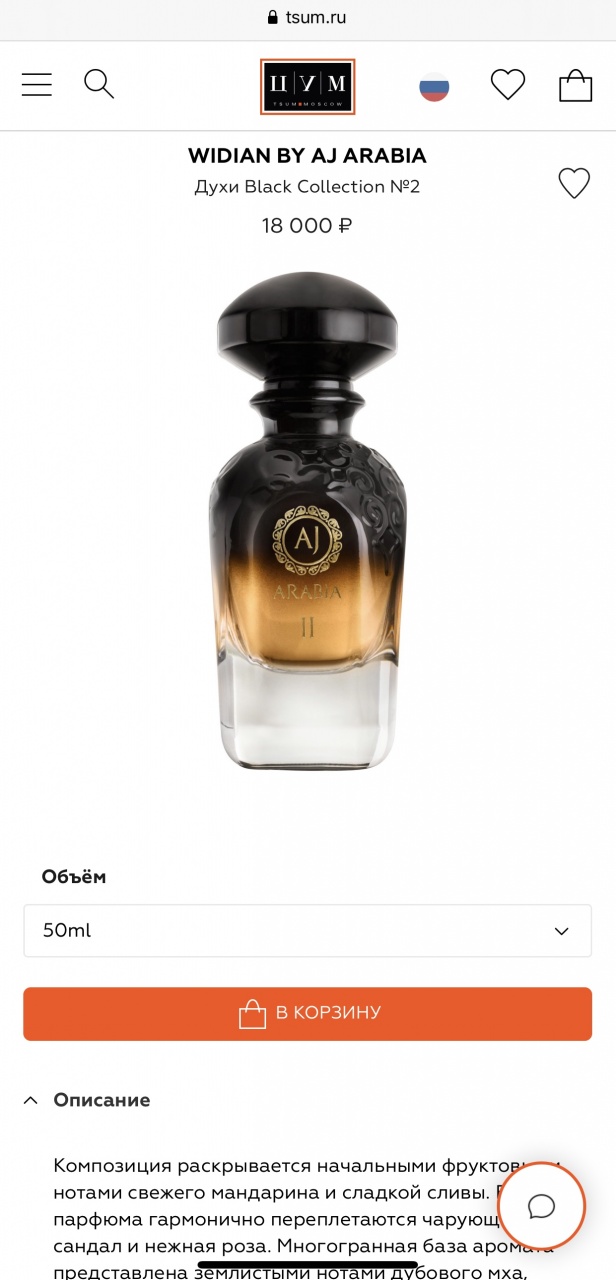The width and height of the screenshot is (616, 1280).
Task: Open the chat support bubble
Action: point(542,1206)
